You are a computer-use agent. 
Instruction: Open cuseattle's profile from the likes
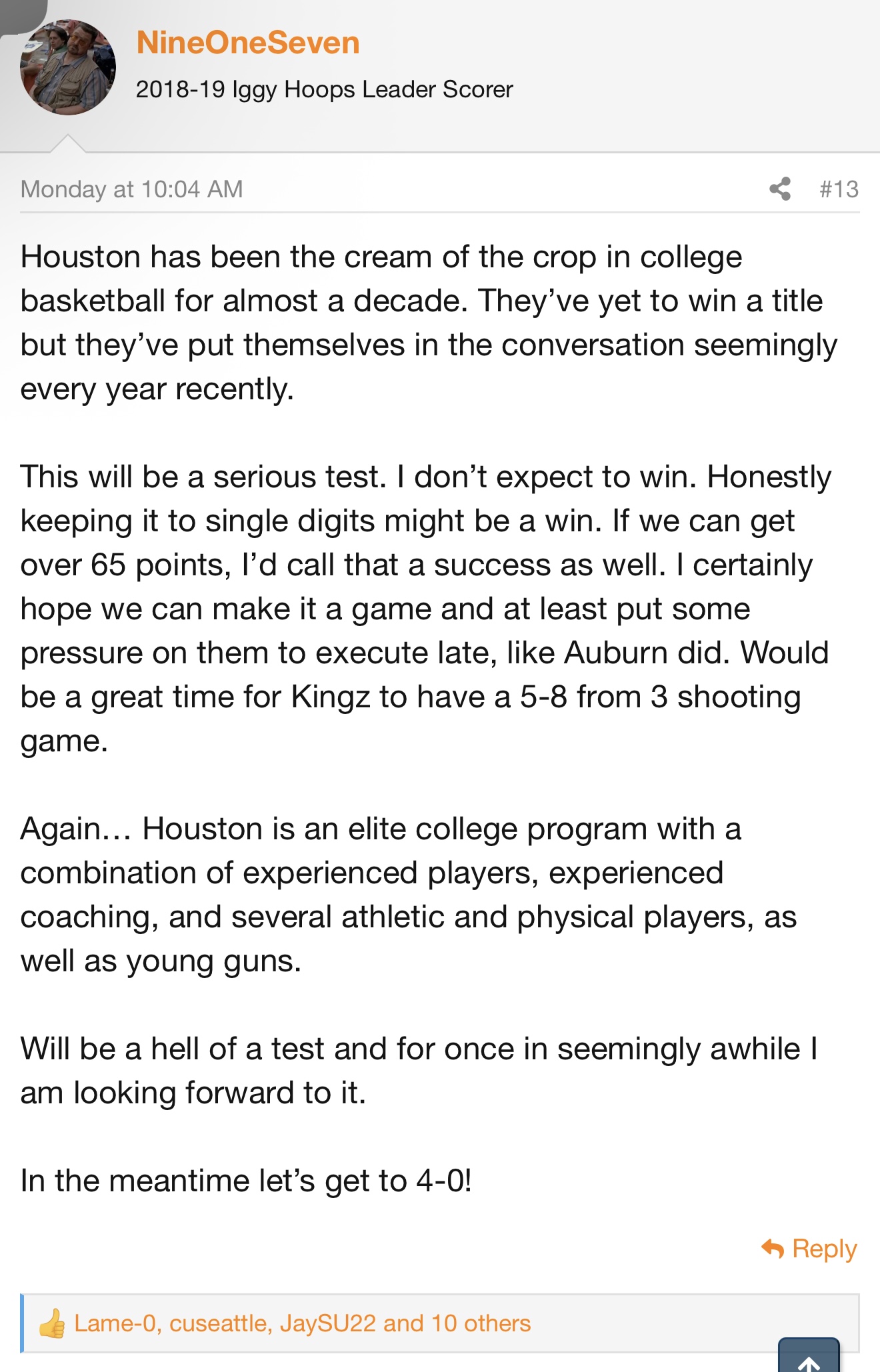[x=220, y=1323]
